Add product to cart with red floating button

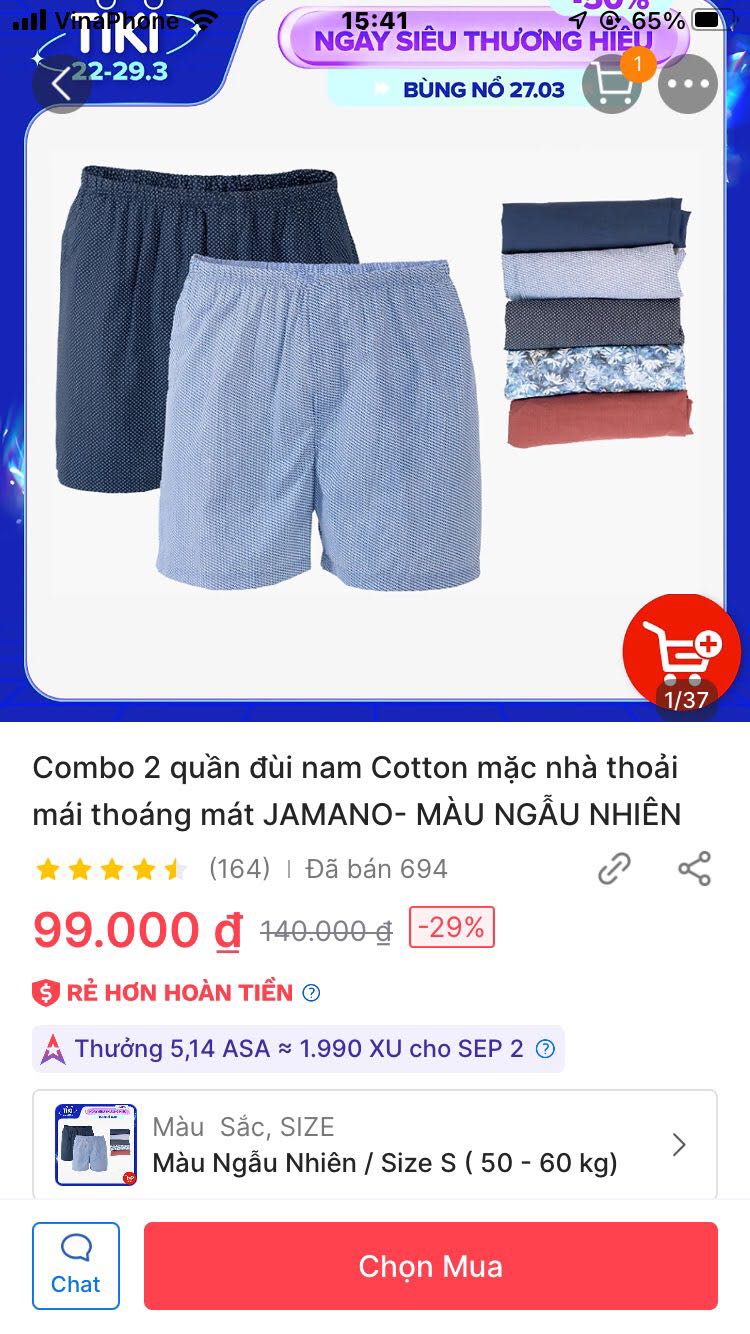tap(681, 647)
